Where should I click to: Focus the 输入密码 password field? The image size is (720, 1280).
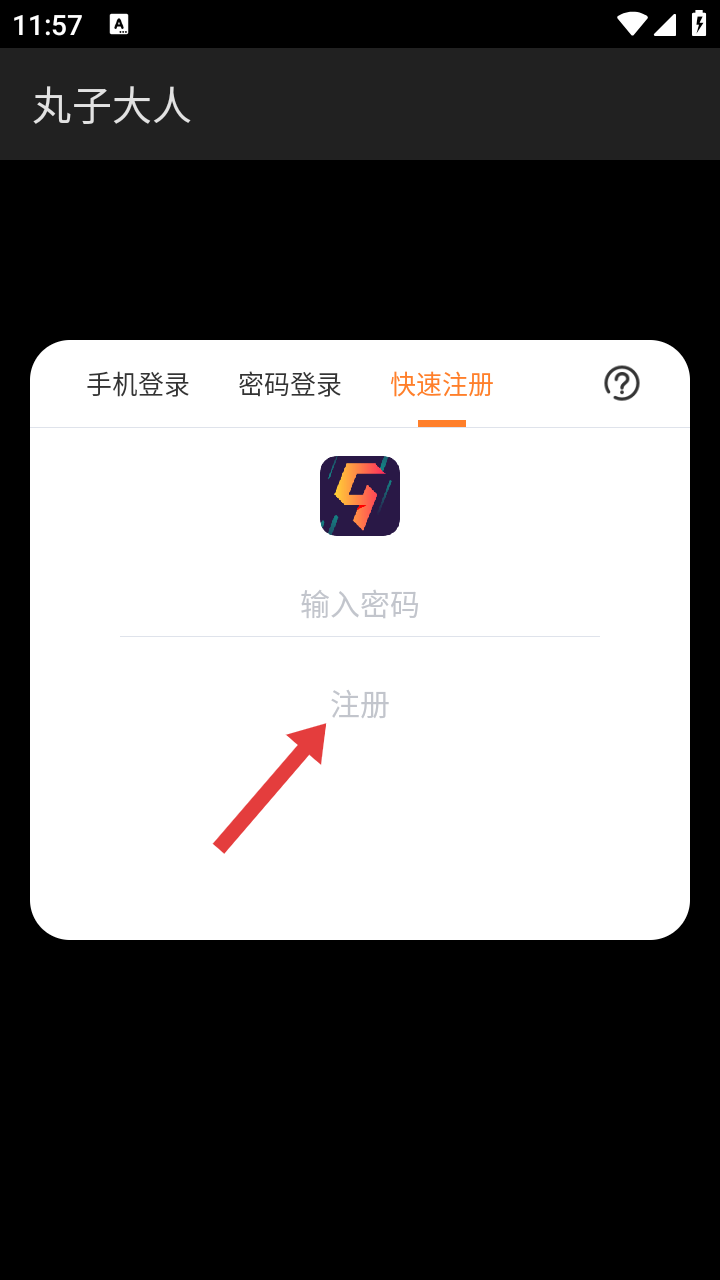(360, 604)
